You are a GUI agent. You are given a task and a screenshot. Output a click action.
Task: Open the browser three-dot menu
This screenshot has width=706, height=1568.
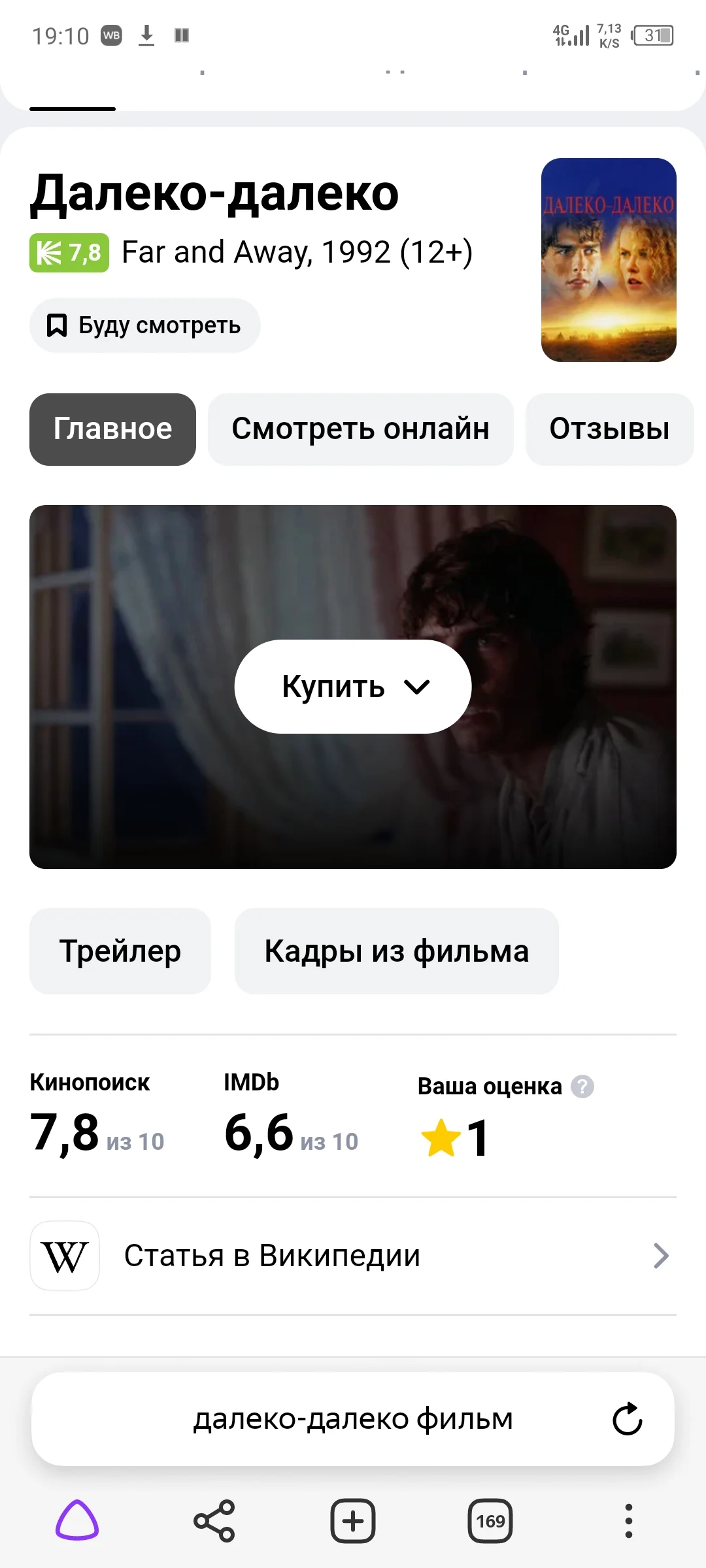point(629,1520)
